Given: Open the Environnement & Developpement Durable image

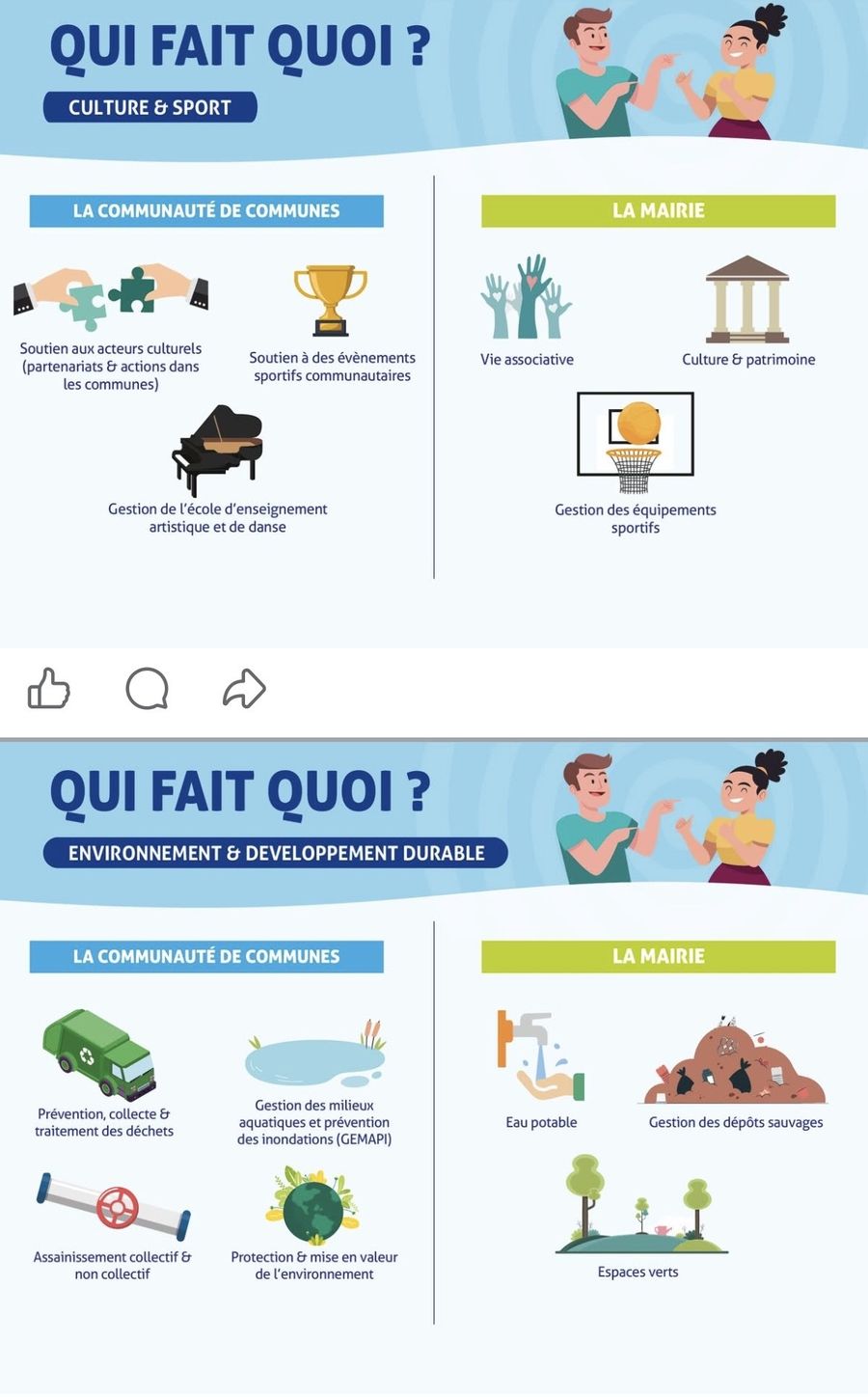Looking at the screenshot, I should [x=434, y=1069].
